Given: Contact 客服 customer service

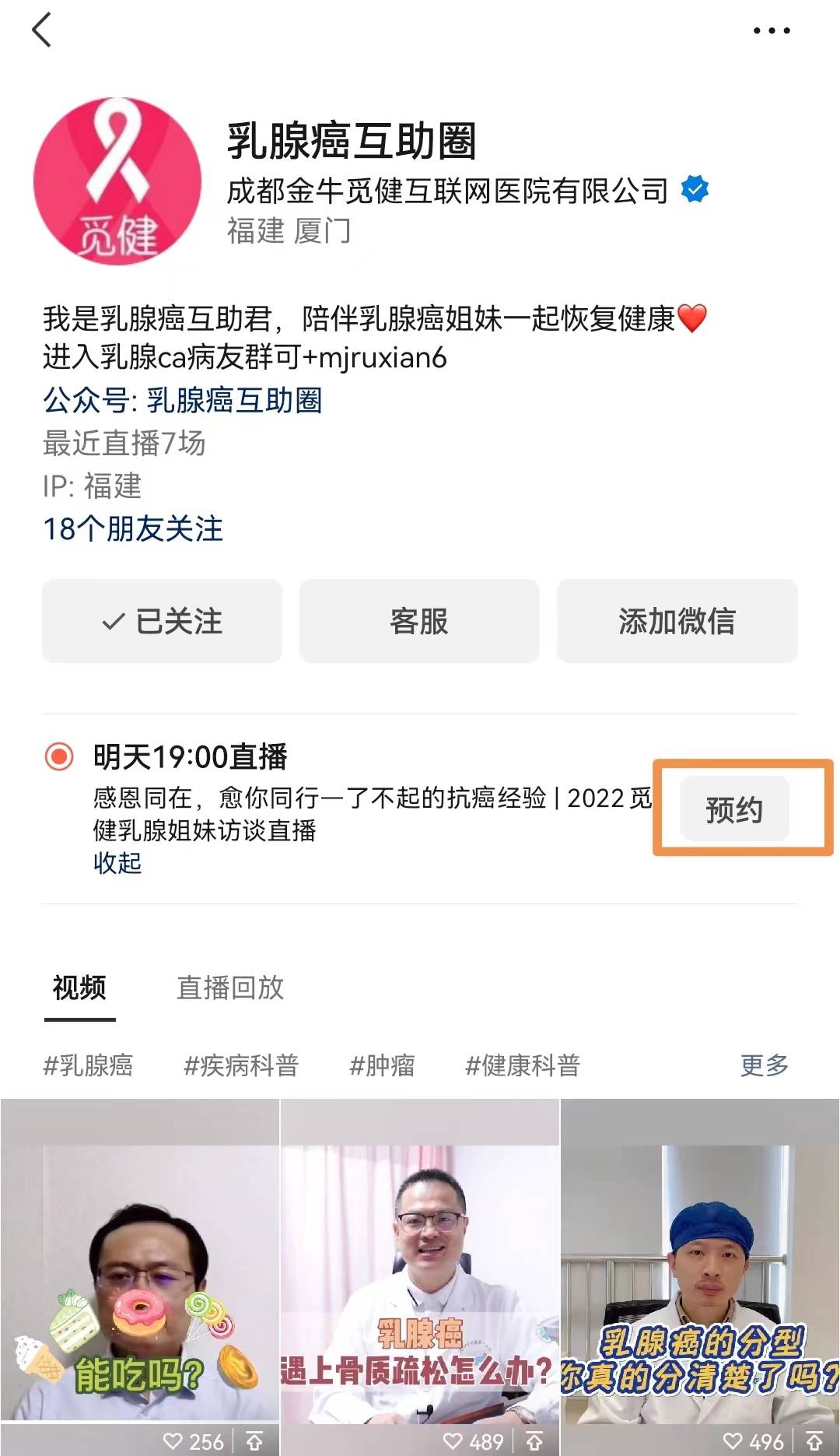Looking at the screenshot, I should pos(419,621).
